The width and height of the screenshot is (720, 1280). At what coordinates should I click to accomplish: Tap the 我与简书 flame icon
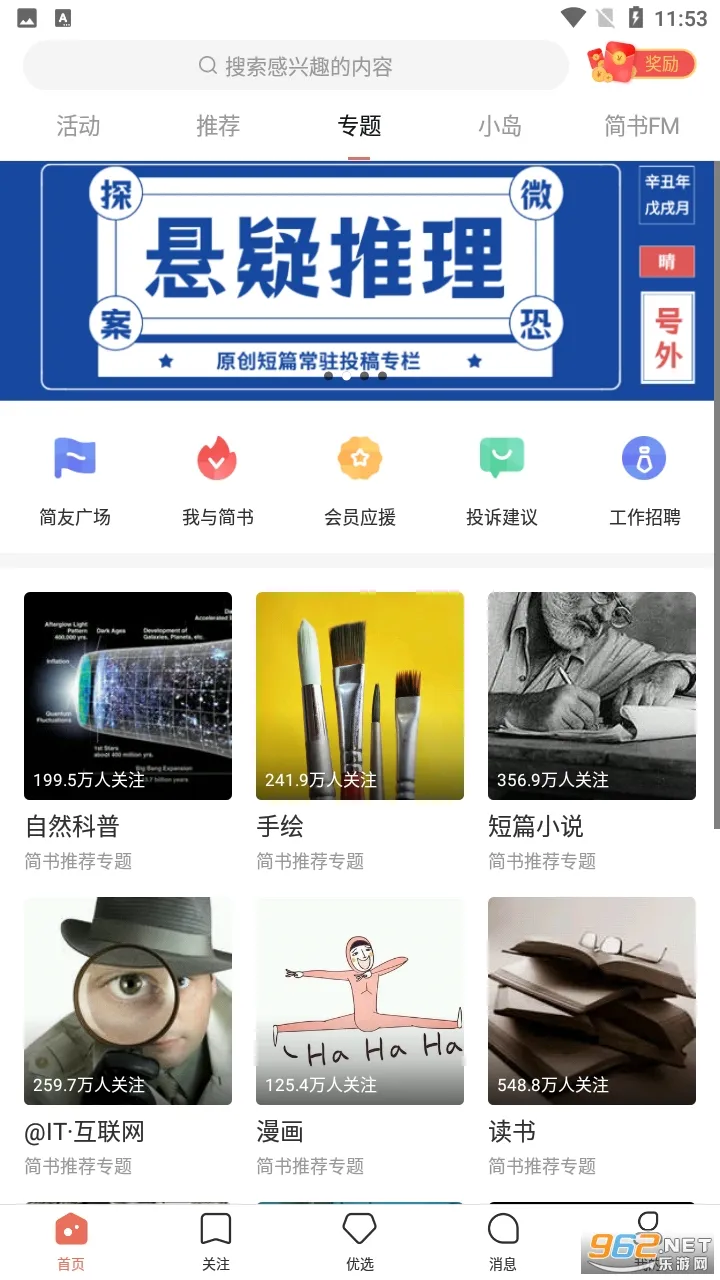[216, 457]
